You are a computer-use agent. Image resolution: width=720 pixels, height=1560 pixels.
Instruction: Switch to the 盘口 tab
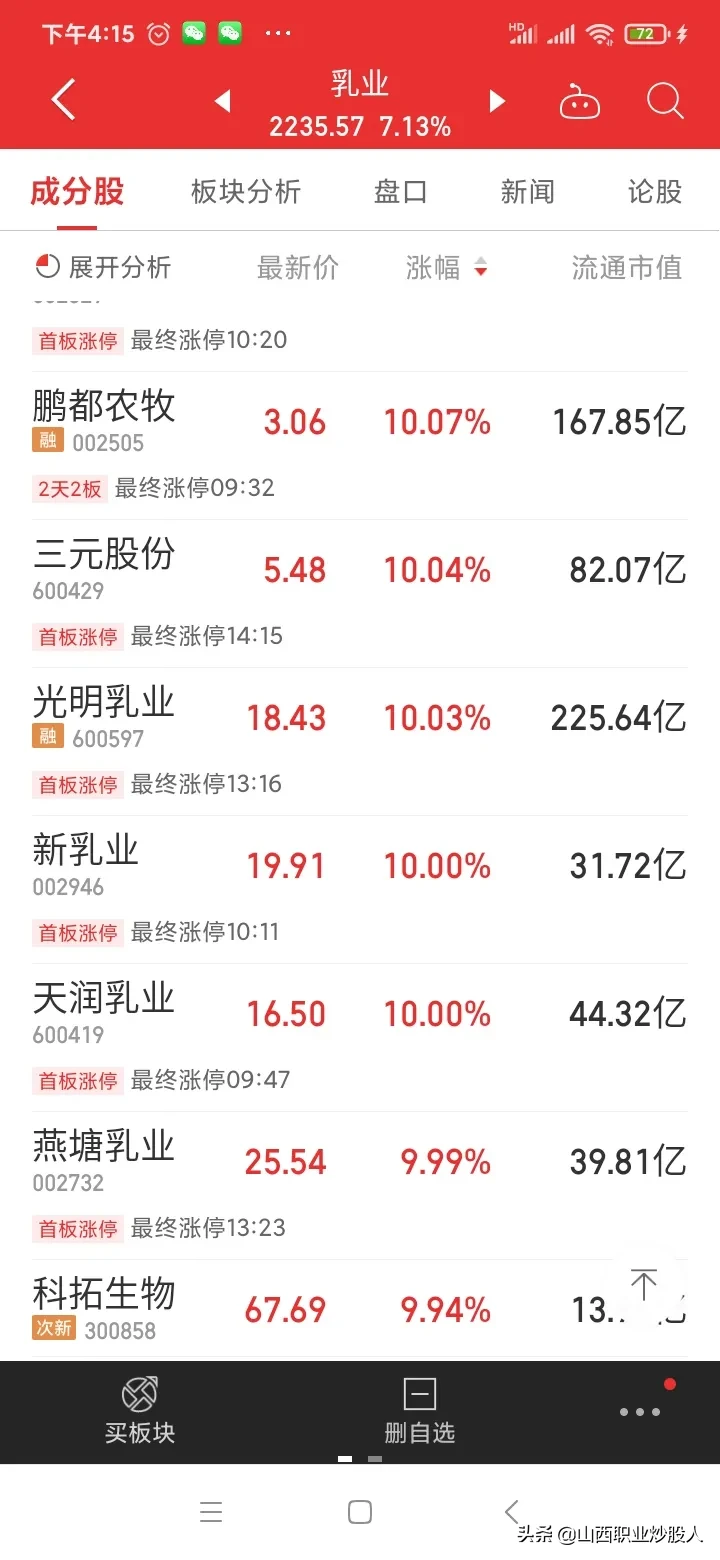point(401,191)
